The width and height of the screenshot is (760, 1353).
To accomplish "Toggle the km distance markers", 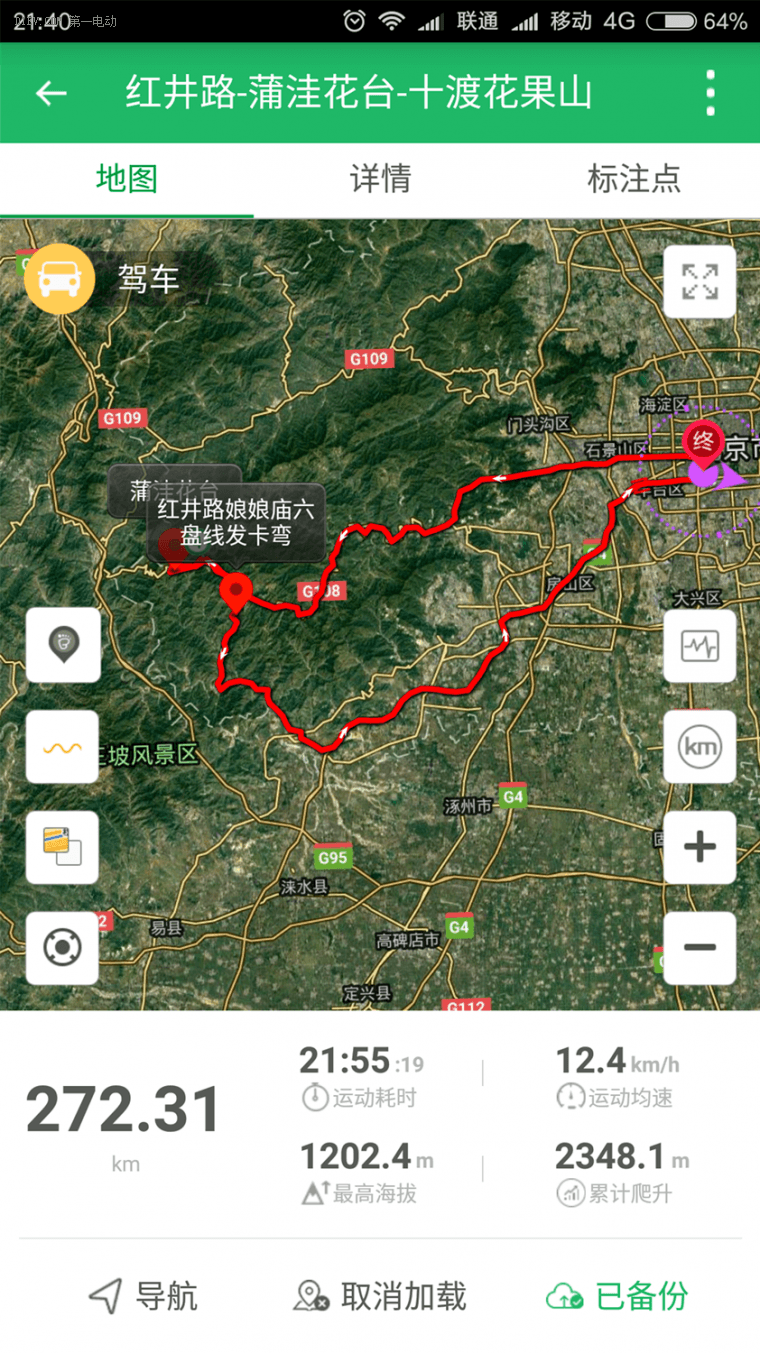I will pyautogui.click(x=700, y=747).
